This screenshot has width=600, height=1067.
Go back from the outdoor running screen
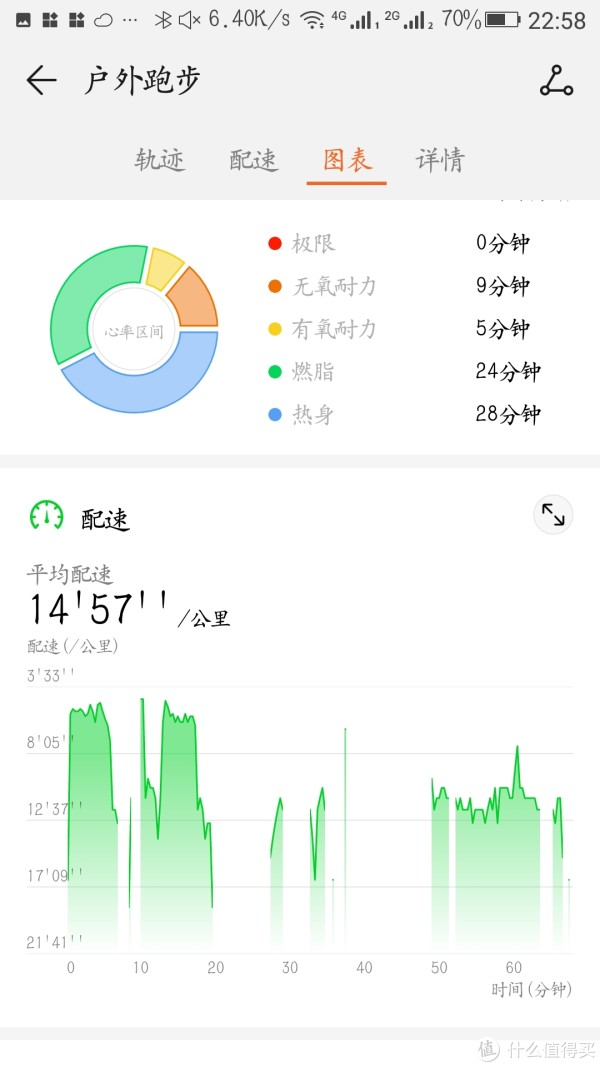[x=41, y=81]
